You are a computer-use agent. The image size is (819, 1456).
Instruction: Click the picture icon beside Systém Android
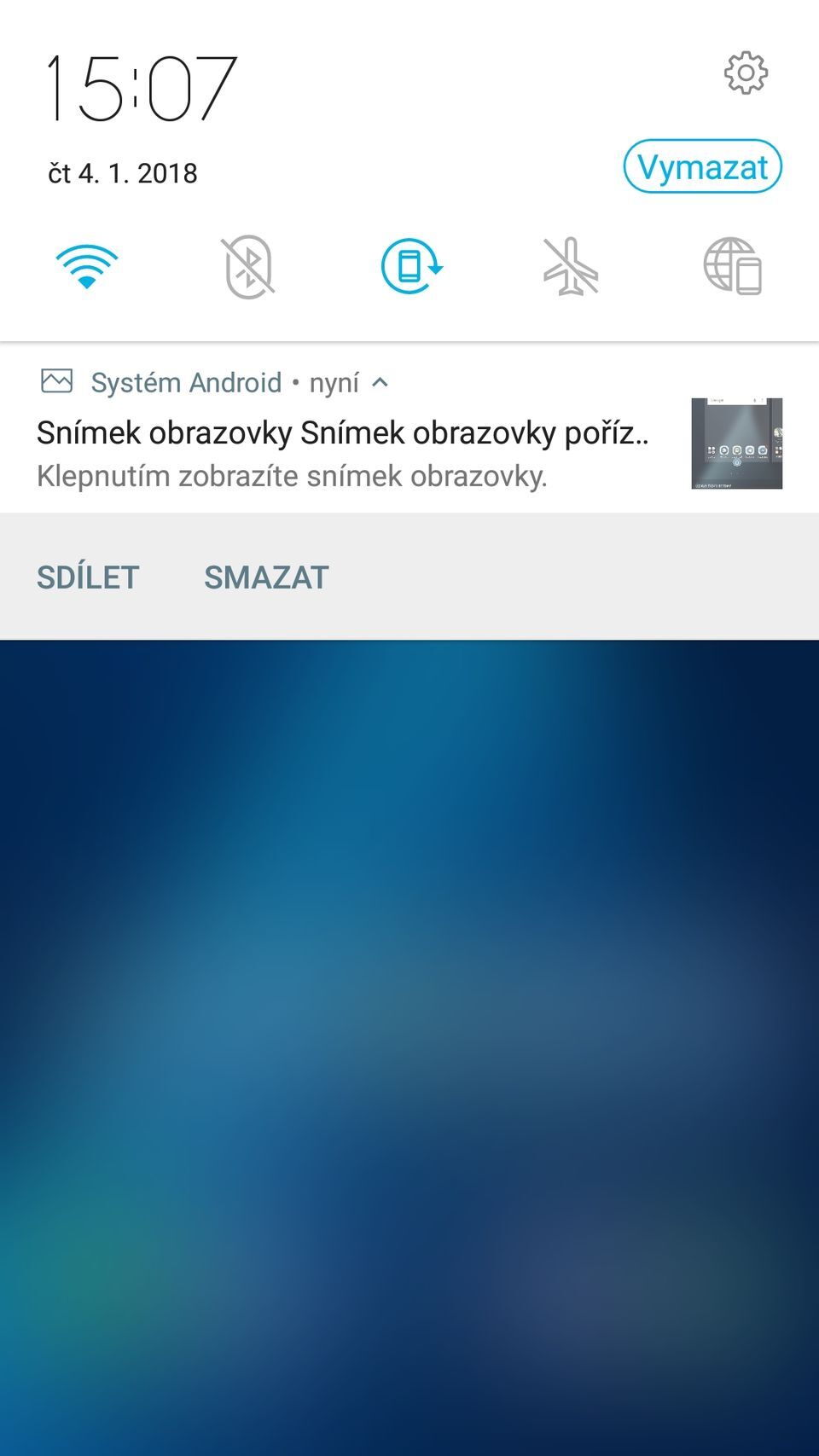[56, 381]
